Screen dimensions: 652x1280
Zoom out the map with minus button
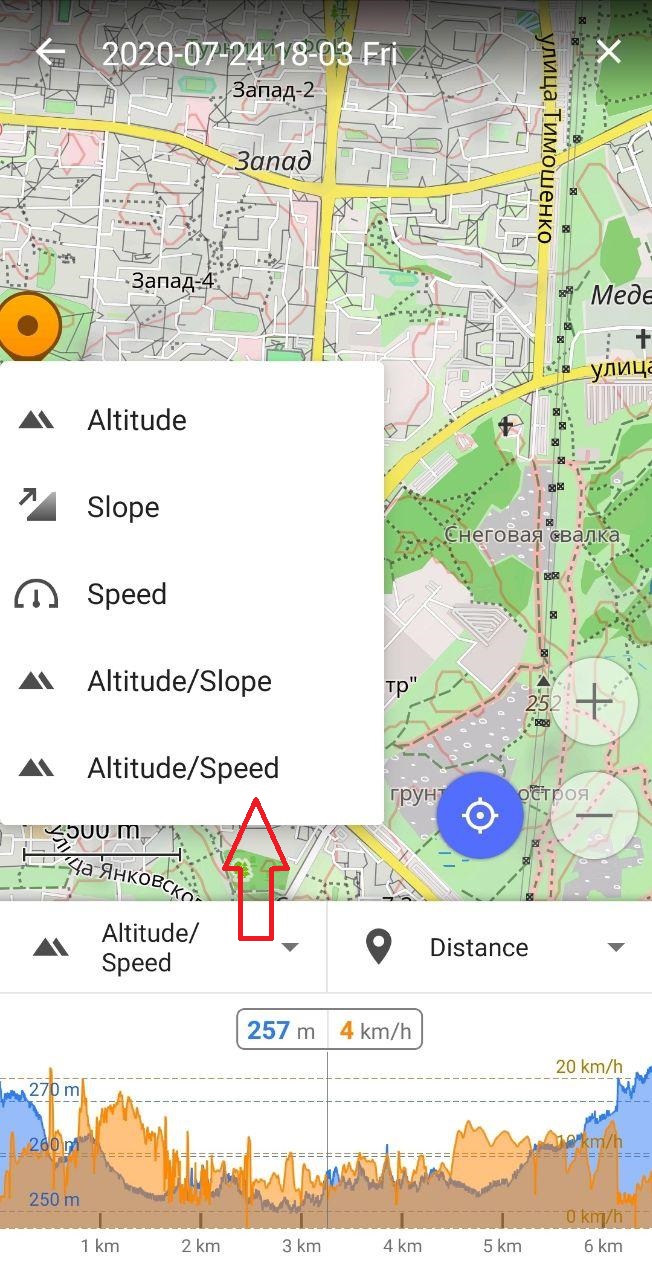(x=594, y=816)
